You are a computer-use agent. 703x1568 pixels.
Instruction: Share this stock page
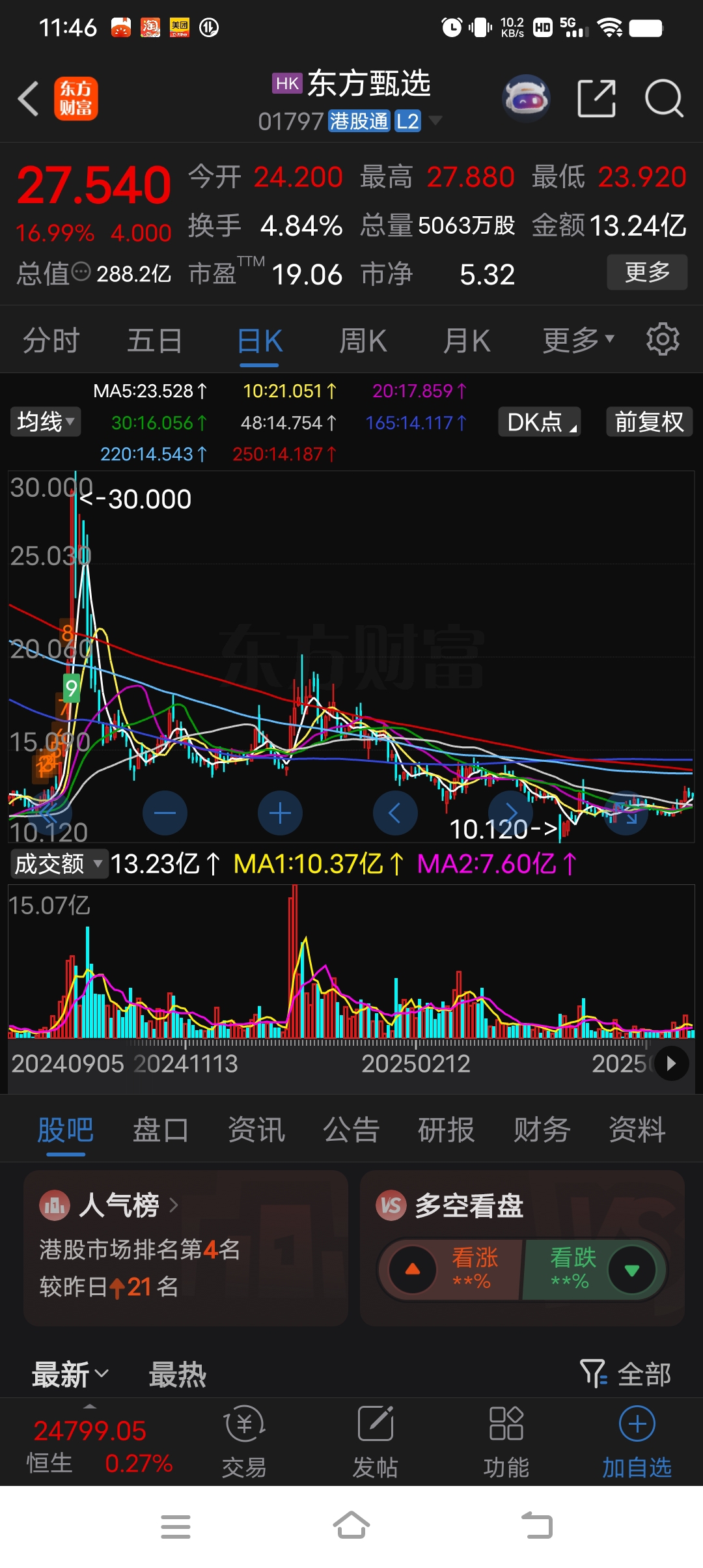point(596,99)
